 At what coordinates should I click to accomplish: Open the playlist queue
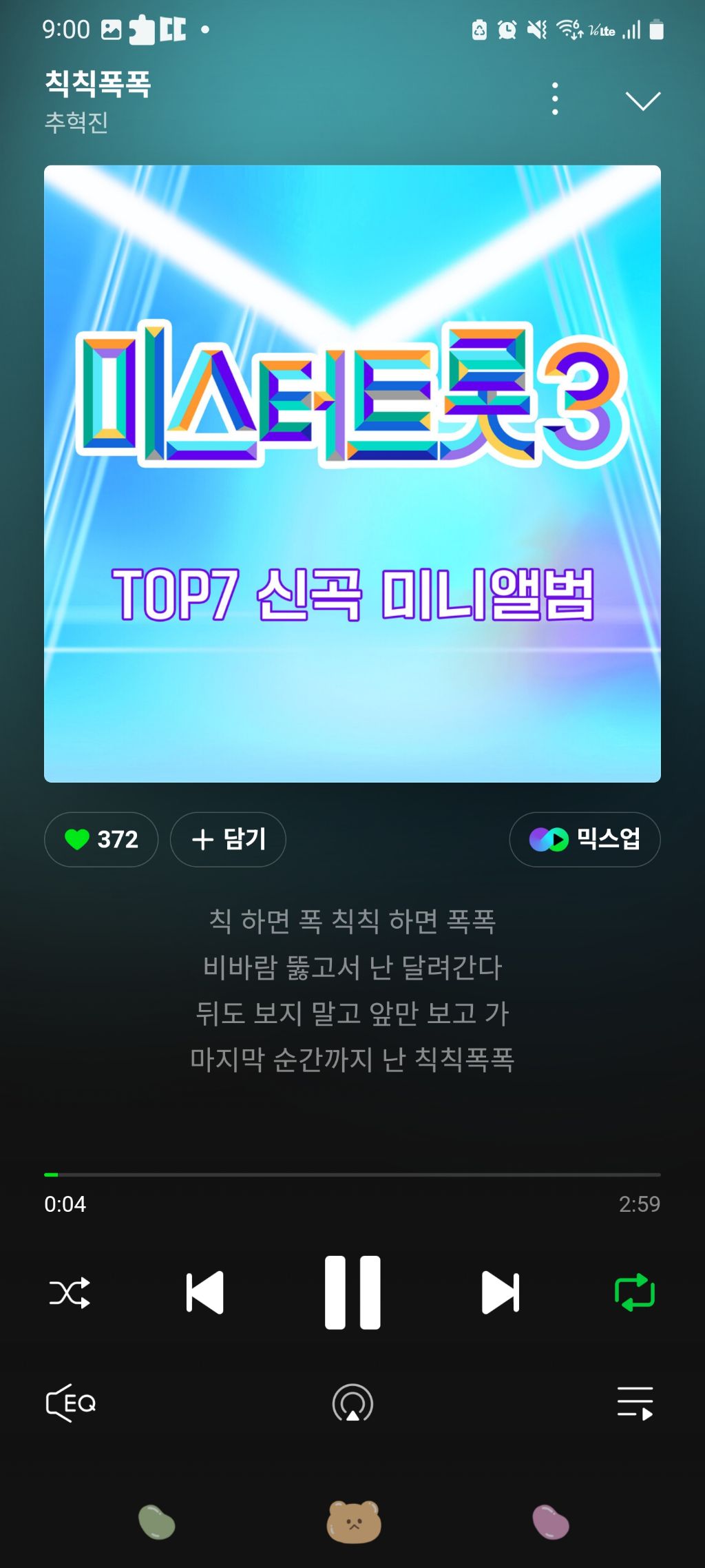tap(635, 1403)
